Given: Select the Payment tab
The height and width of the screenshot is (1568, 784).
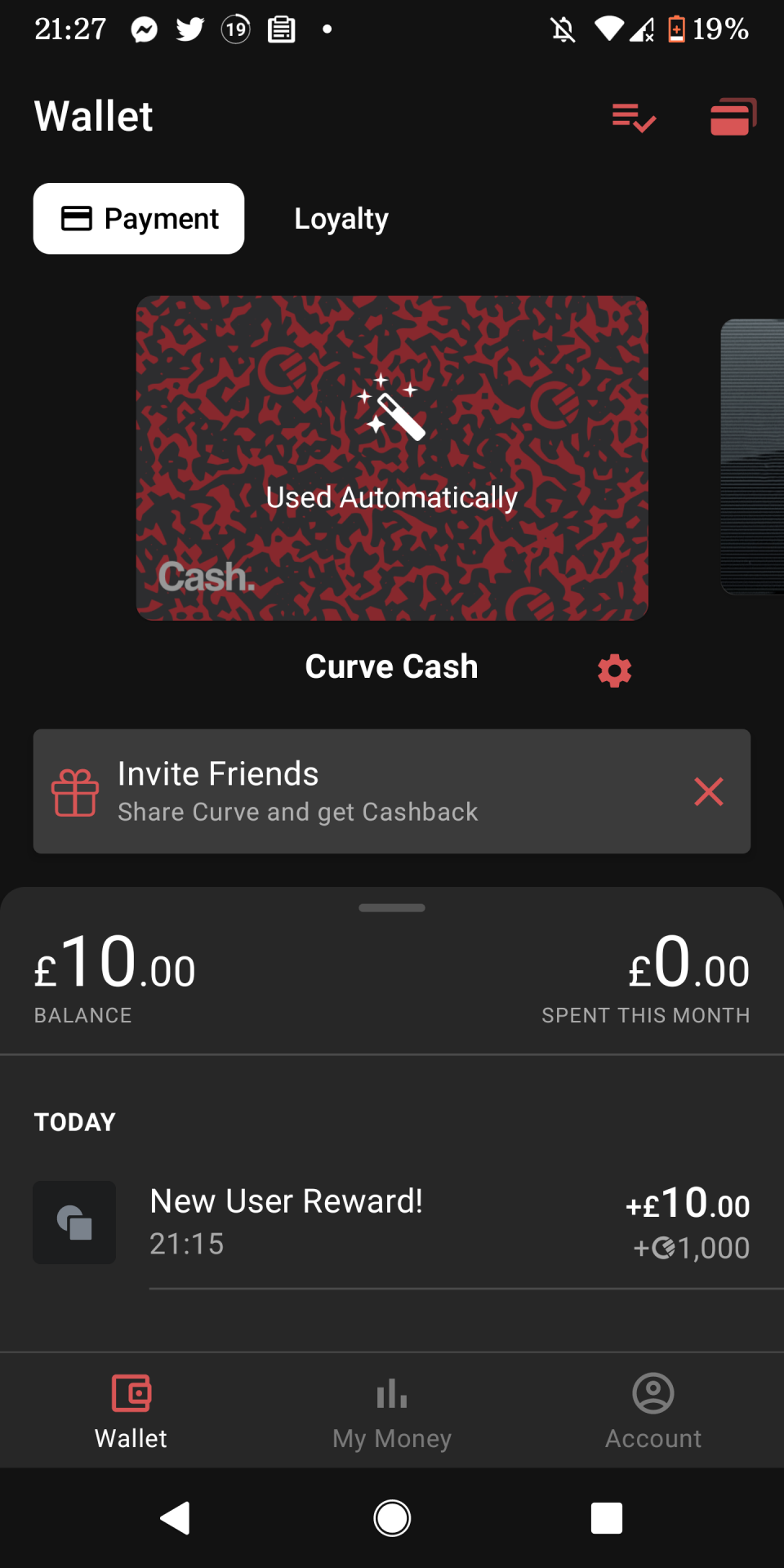Looking at the screenshot, I should 139,219.
